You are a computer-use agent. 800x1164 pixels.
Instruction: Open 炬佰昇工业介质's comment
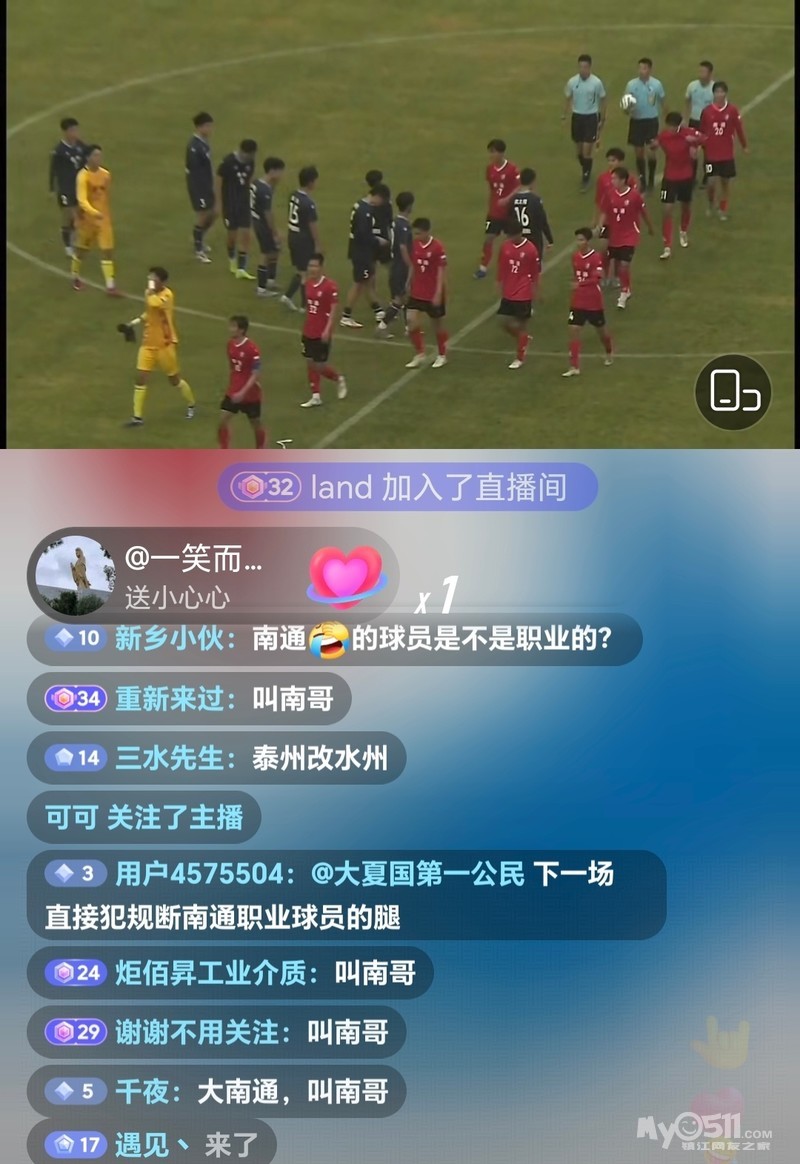pos(230,972)
